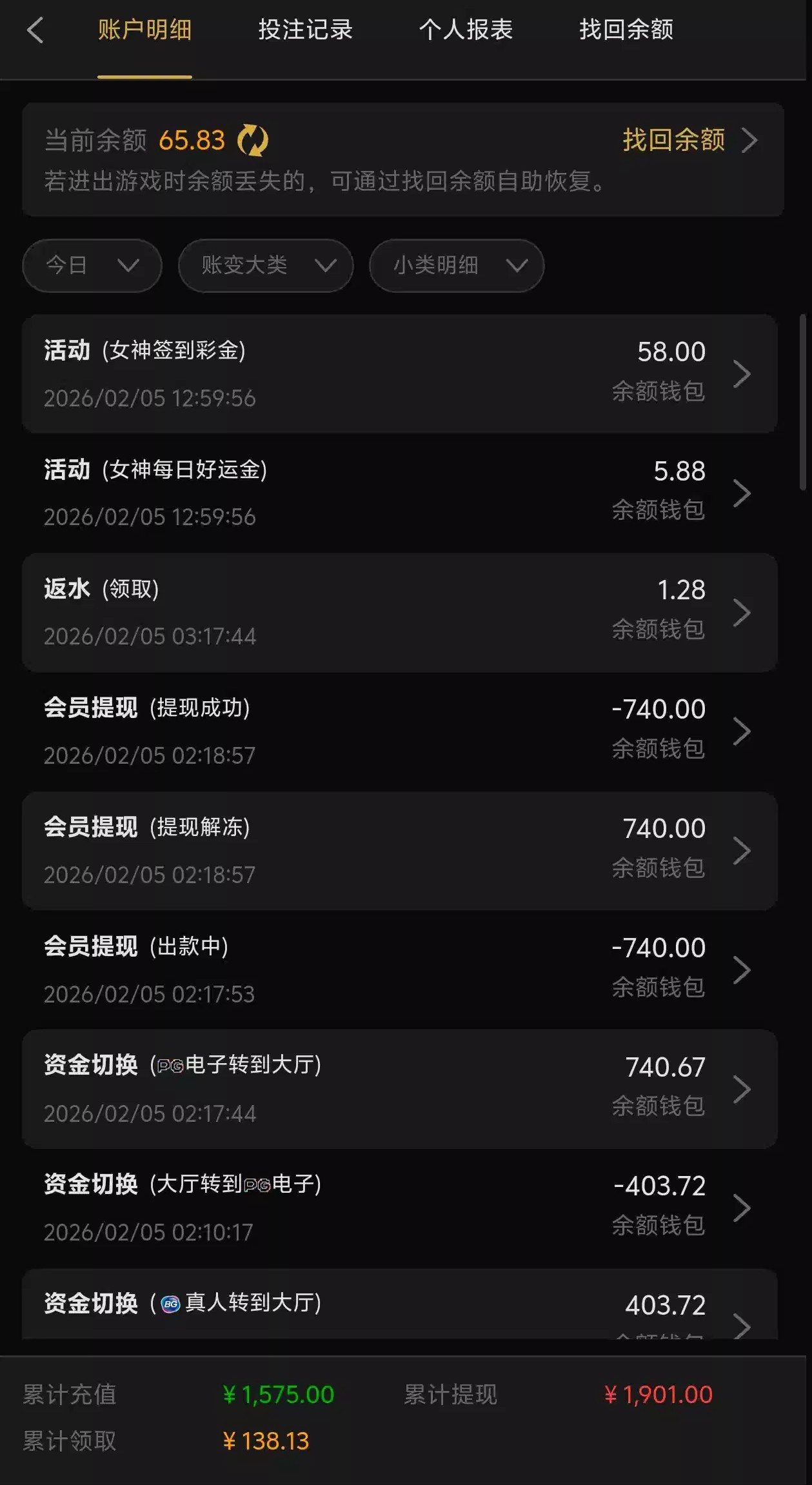Open the 找回余额 tab
Viewport: 812px width, 1485px height.
click(x=626, y=30)
